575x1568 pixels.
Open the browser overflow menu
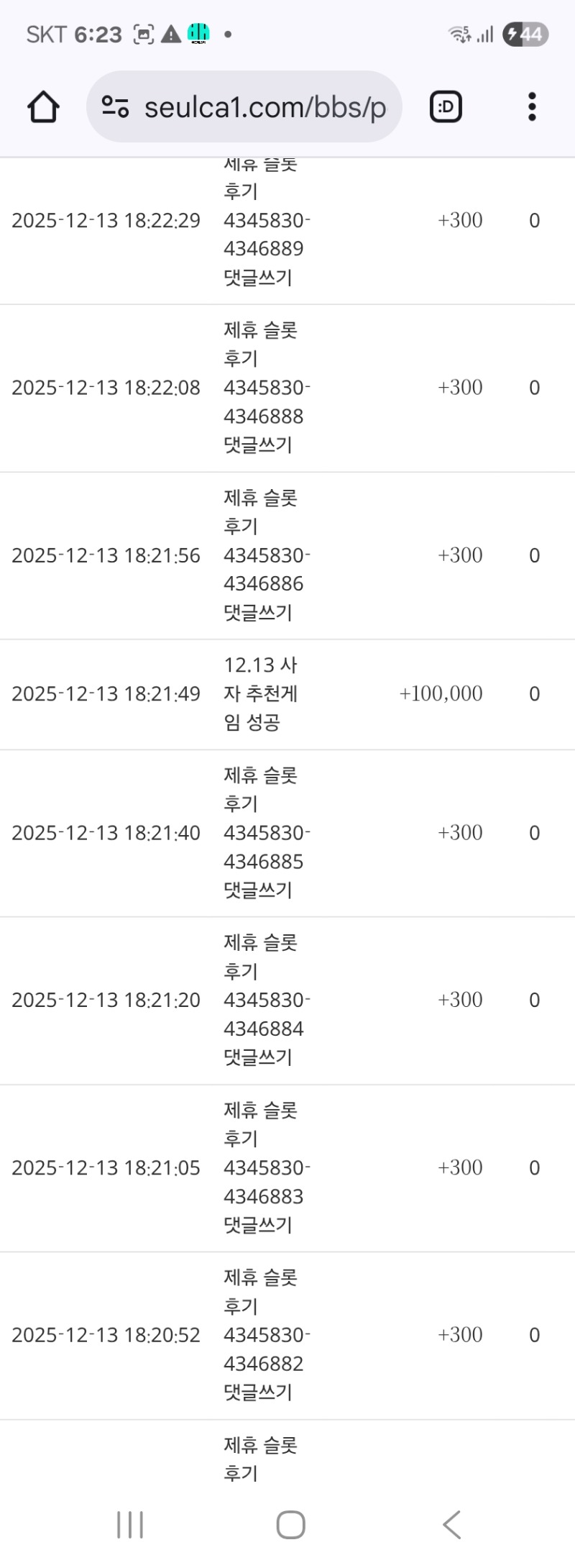(x=532, y=107)
